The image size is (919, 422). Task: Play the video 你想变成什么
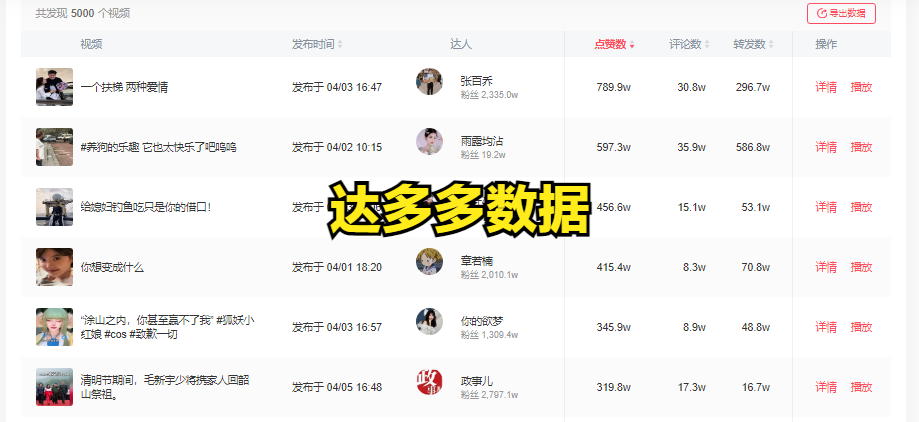(861, 267)
